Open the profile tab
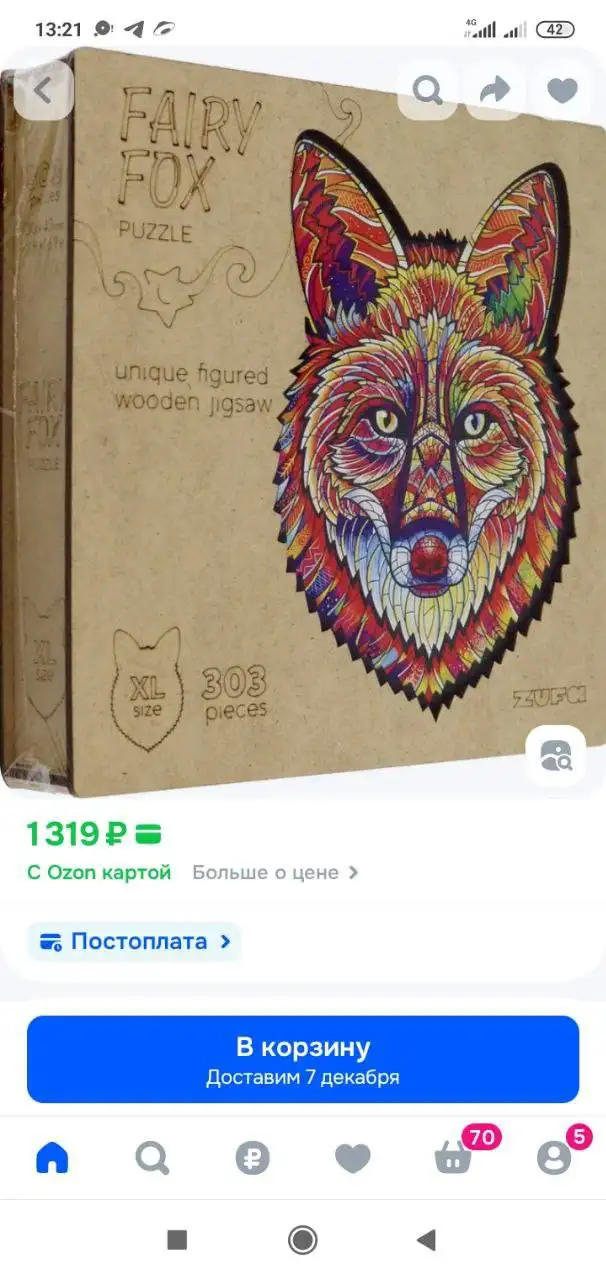This screenshot has height=1280, width=606. 553,1158
